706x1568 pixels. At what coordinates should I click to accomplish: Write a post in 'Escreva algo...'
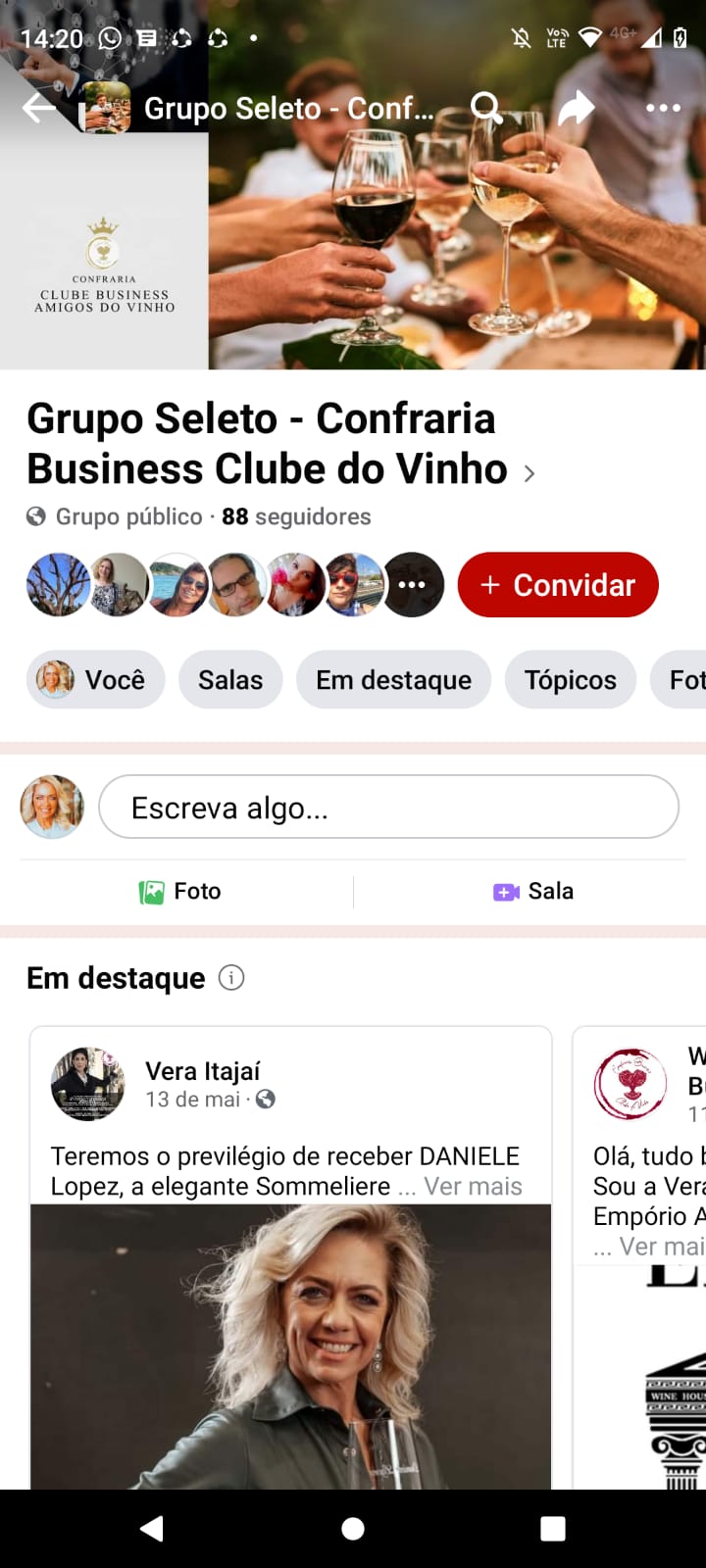pos(388,808)
